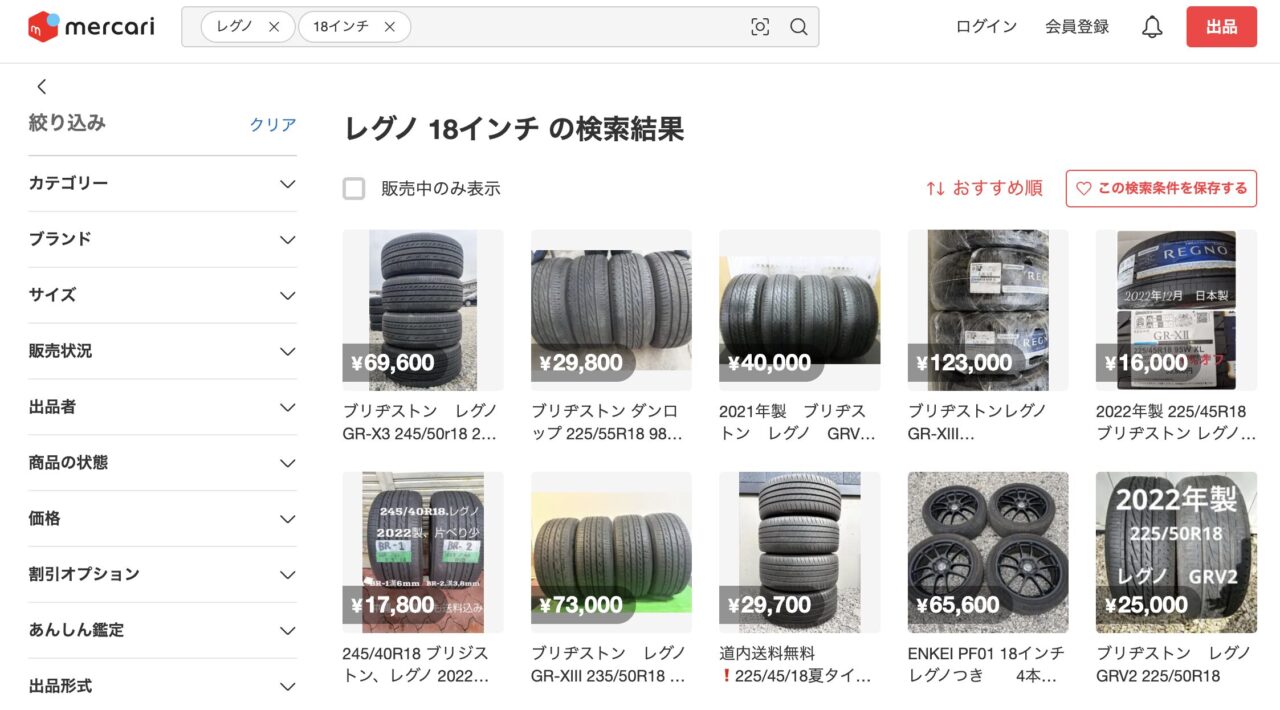The image size is (1280, 710).
Task: Open 会員登録 sign-up link
Action: [1077, 27]
